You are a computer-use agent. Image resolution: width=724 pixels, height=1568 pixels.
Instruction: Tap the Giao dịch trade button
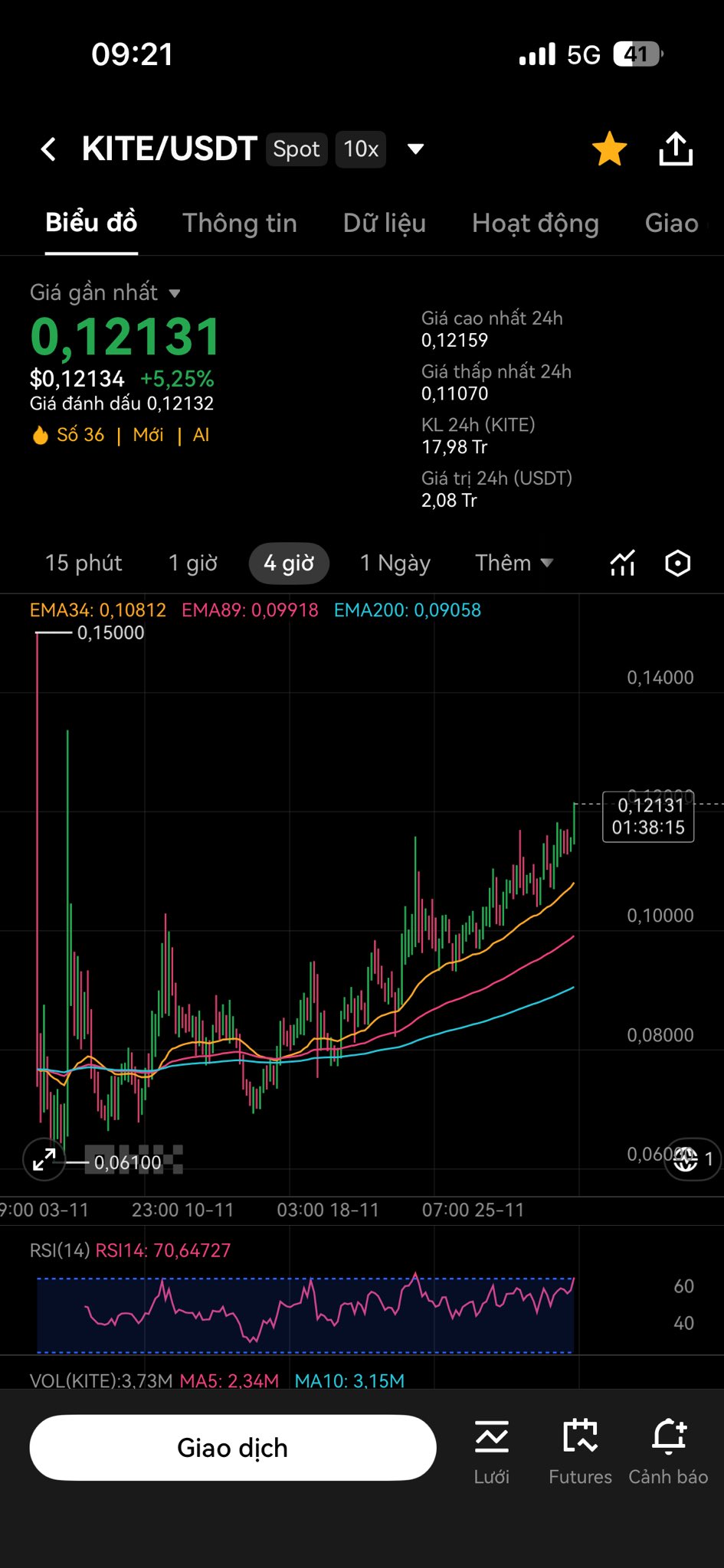tap(233, 1448)
